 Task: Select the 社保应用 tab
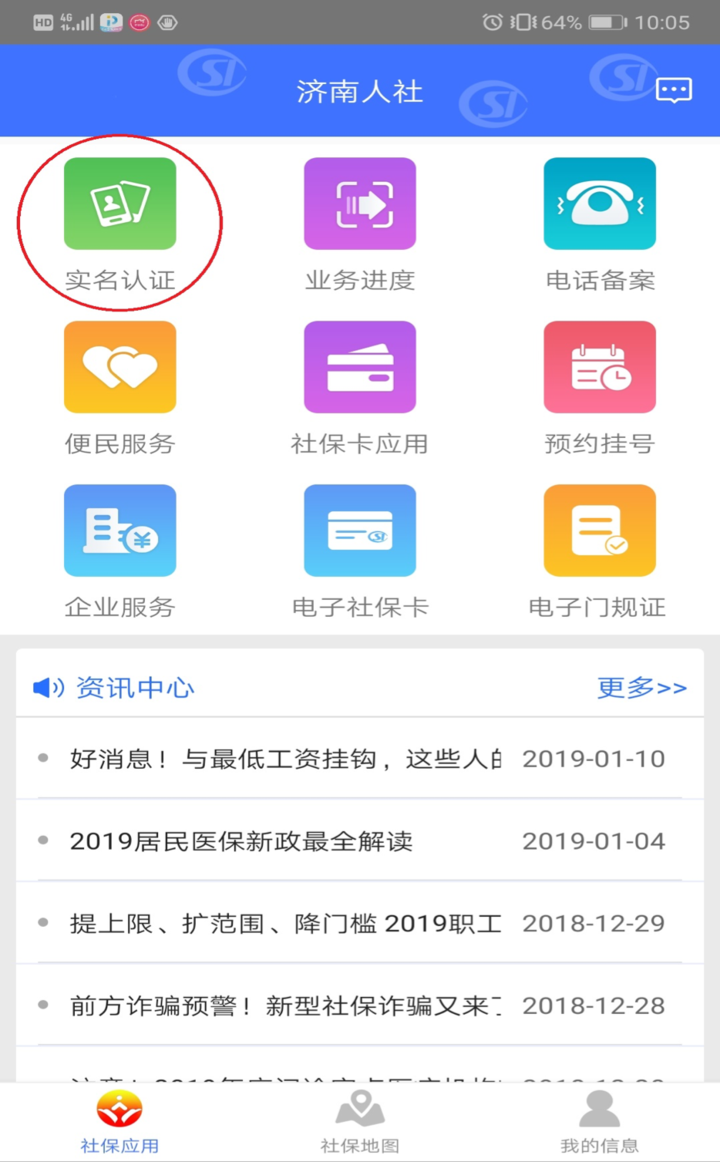click(120, 1122)
